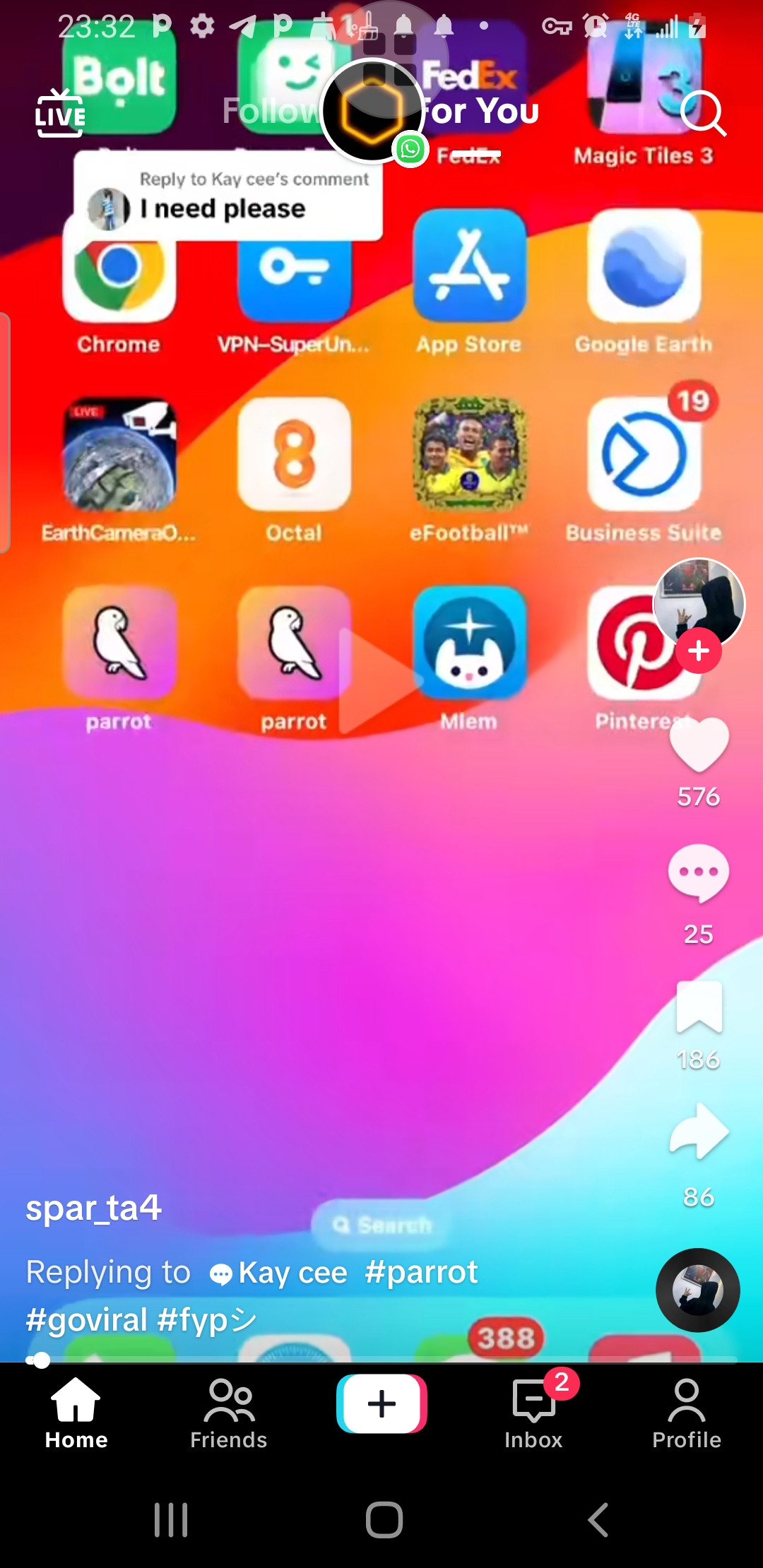
Task: Save this video to favorites
Action: [x=698, y=1006]
